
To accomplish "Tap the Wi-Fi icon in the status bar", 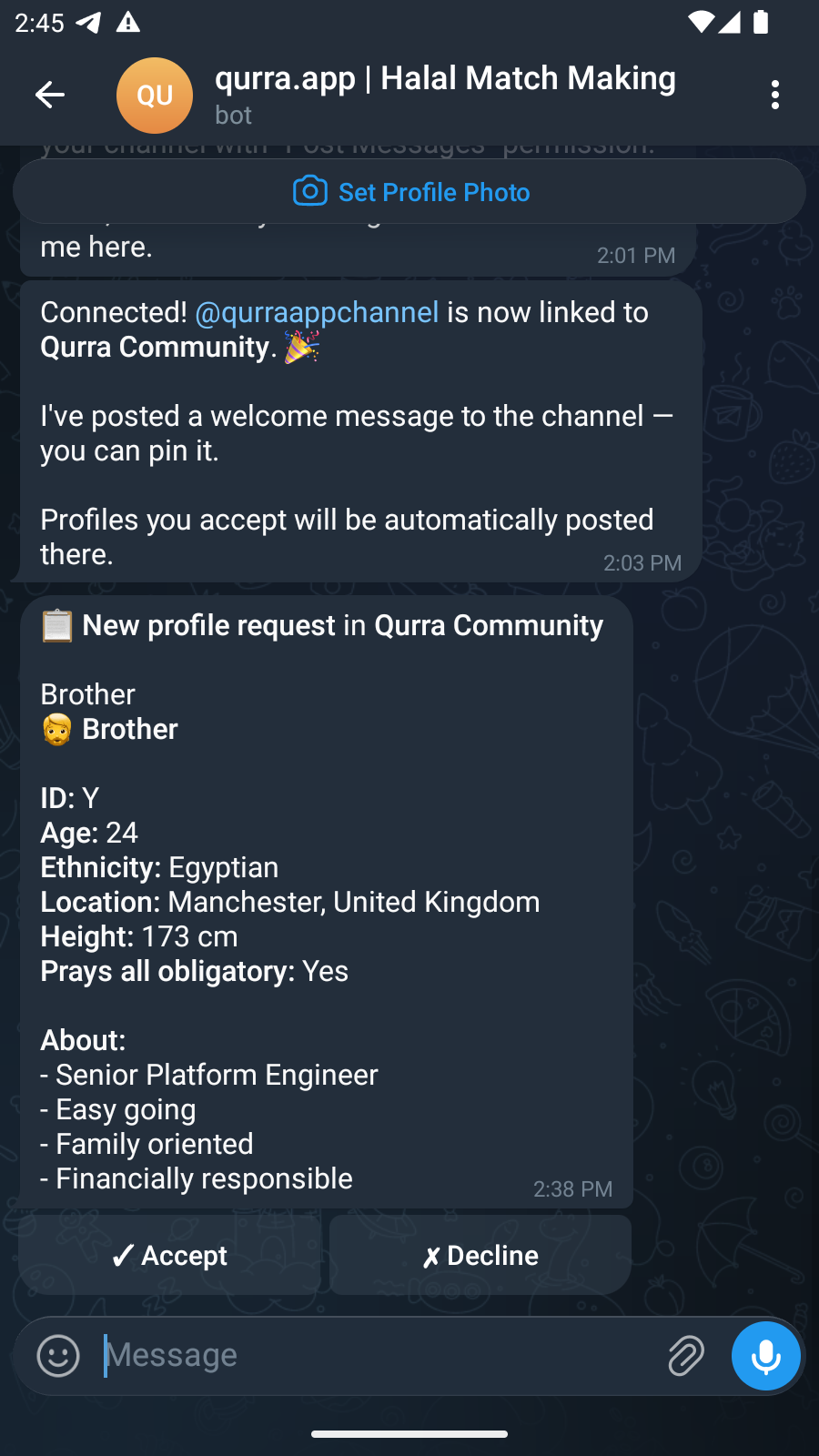I will pos(701,23).
